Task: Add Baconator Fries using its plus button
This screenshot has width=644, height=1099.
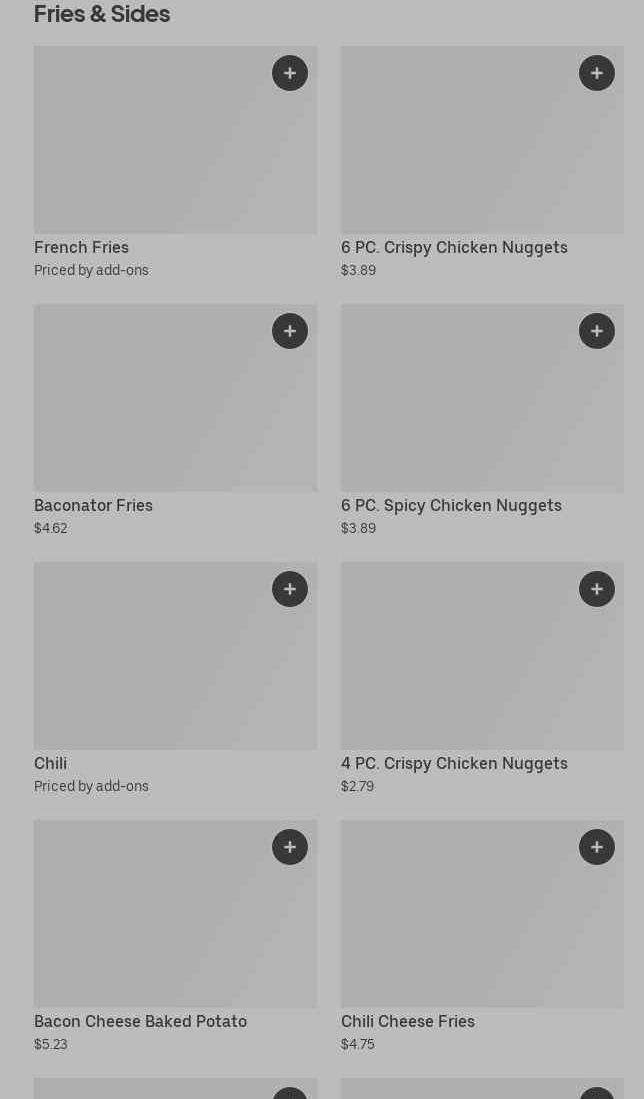Action: (x=290, y=331)
